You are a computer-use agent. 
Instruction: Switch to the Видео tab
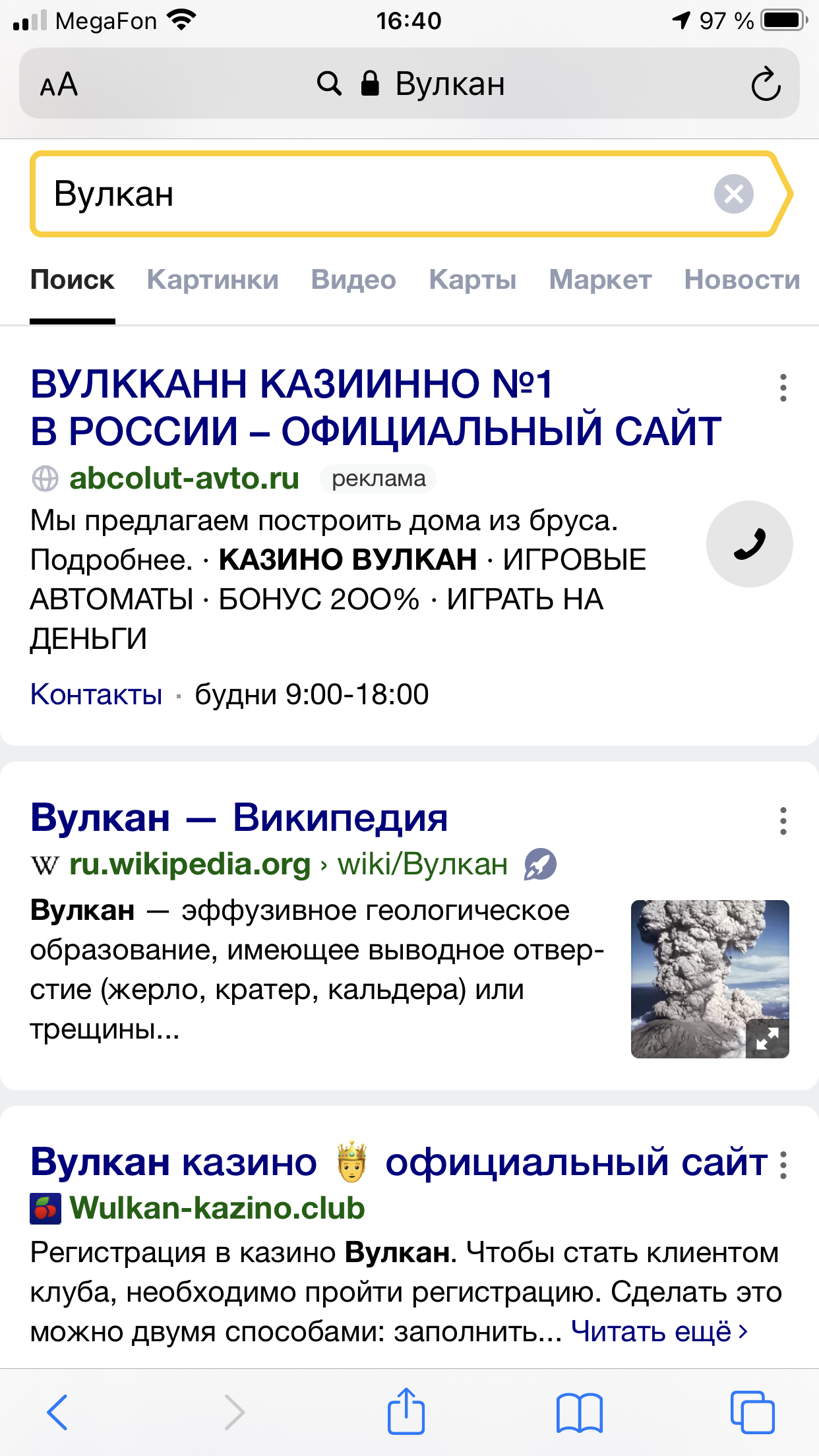pos(353,280)
